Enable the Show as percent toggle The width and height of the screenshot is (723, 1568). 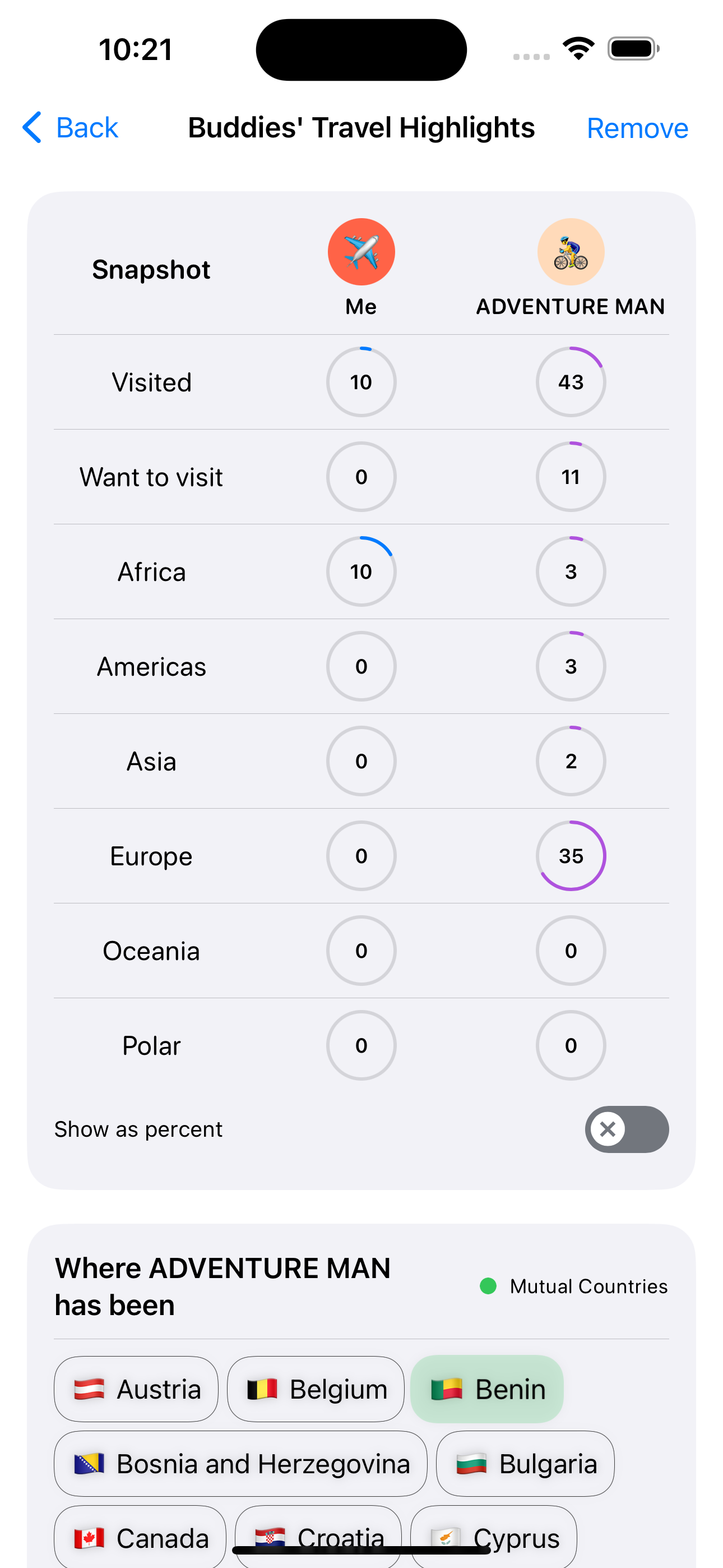[x=627, y=1129]
